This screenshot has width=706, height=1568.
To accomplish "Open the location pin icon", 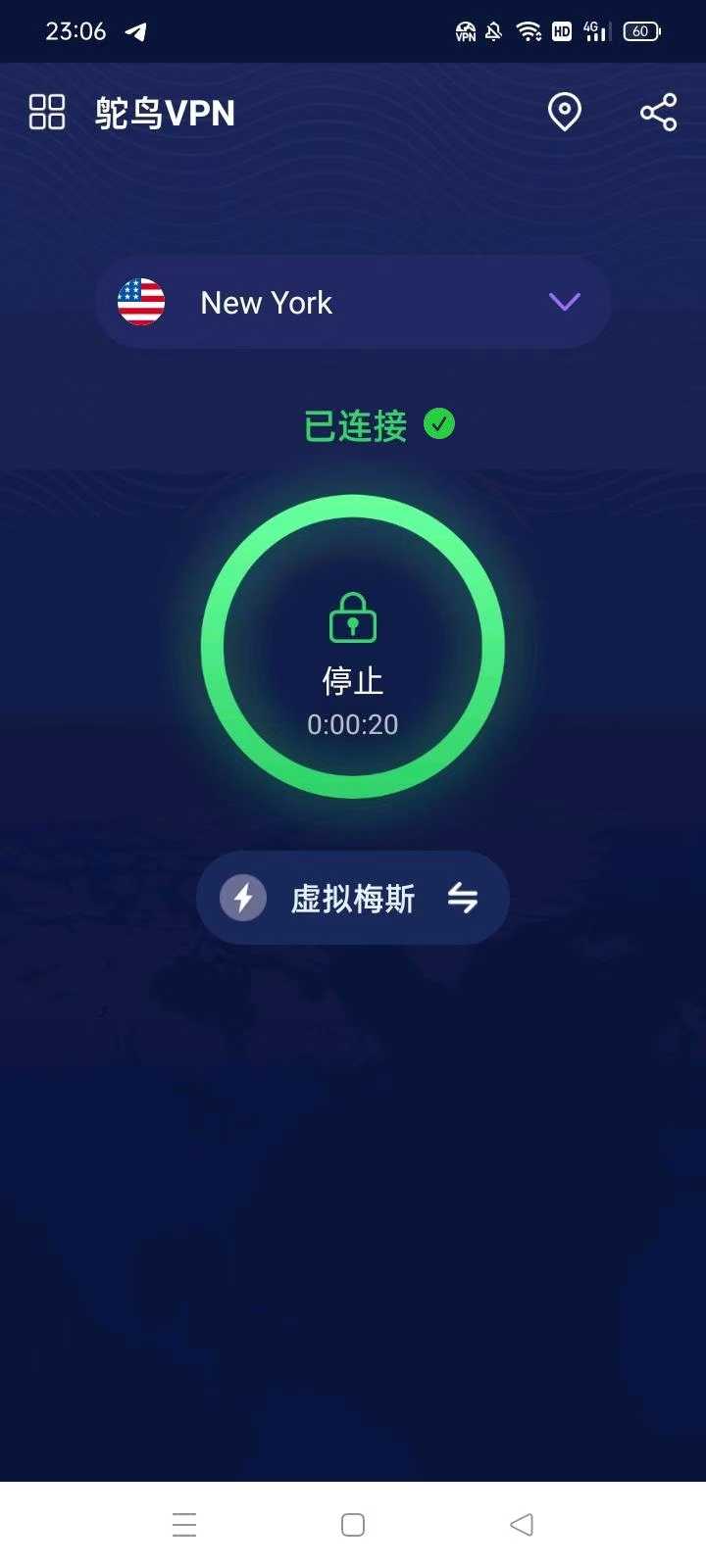I will pyautogui.click(x=564, y=113).
